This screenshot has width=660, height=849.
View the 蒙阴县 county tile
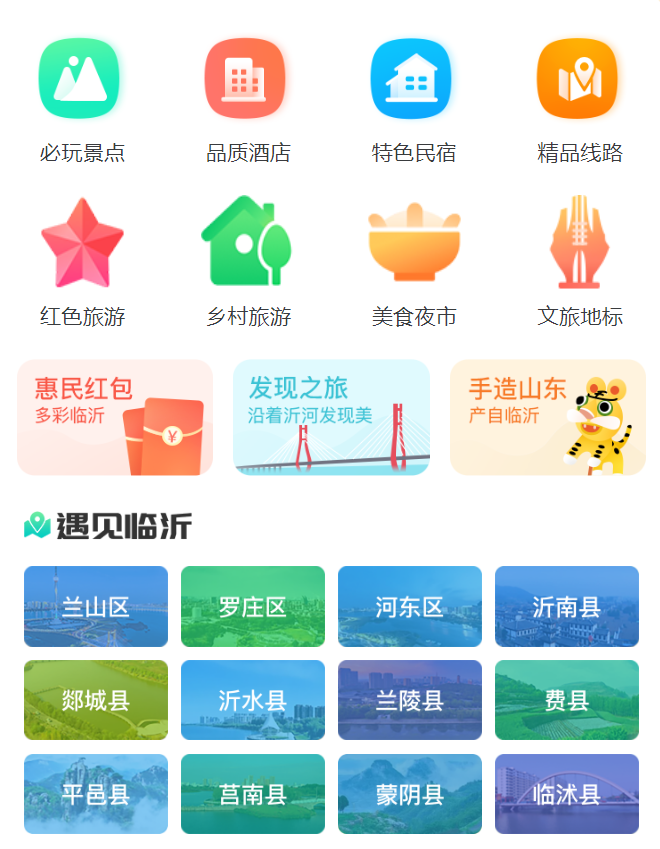[410, 794]
